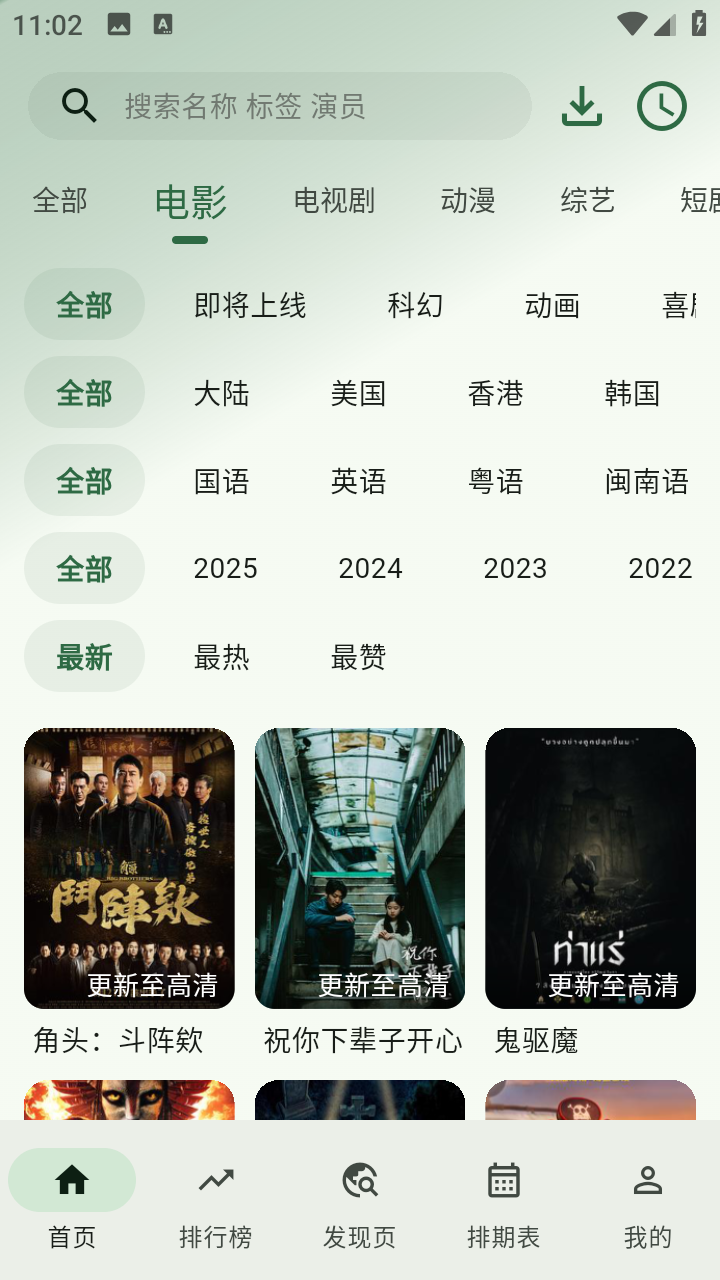This screenshot has height=1280, width=720.
Task: Switch to the 电视剧 tab
Action: (333, 201)
